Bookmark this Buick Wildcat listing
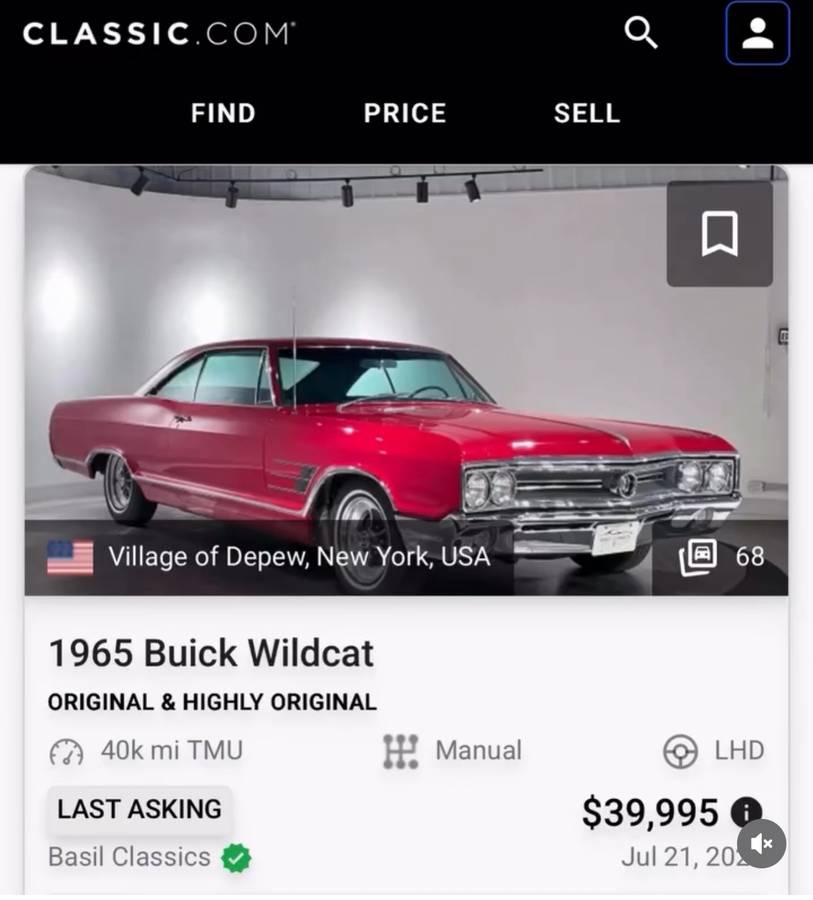This screenshot has height=900, width=813. 719,232
